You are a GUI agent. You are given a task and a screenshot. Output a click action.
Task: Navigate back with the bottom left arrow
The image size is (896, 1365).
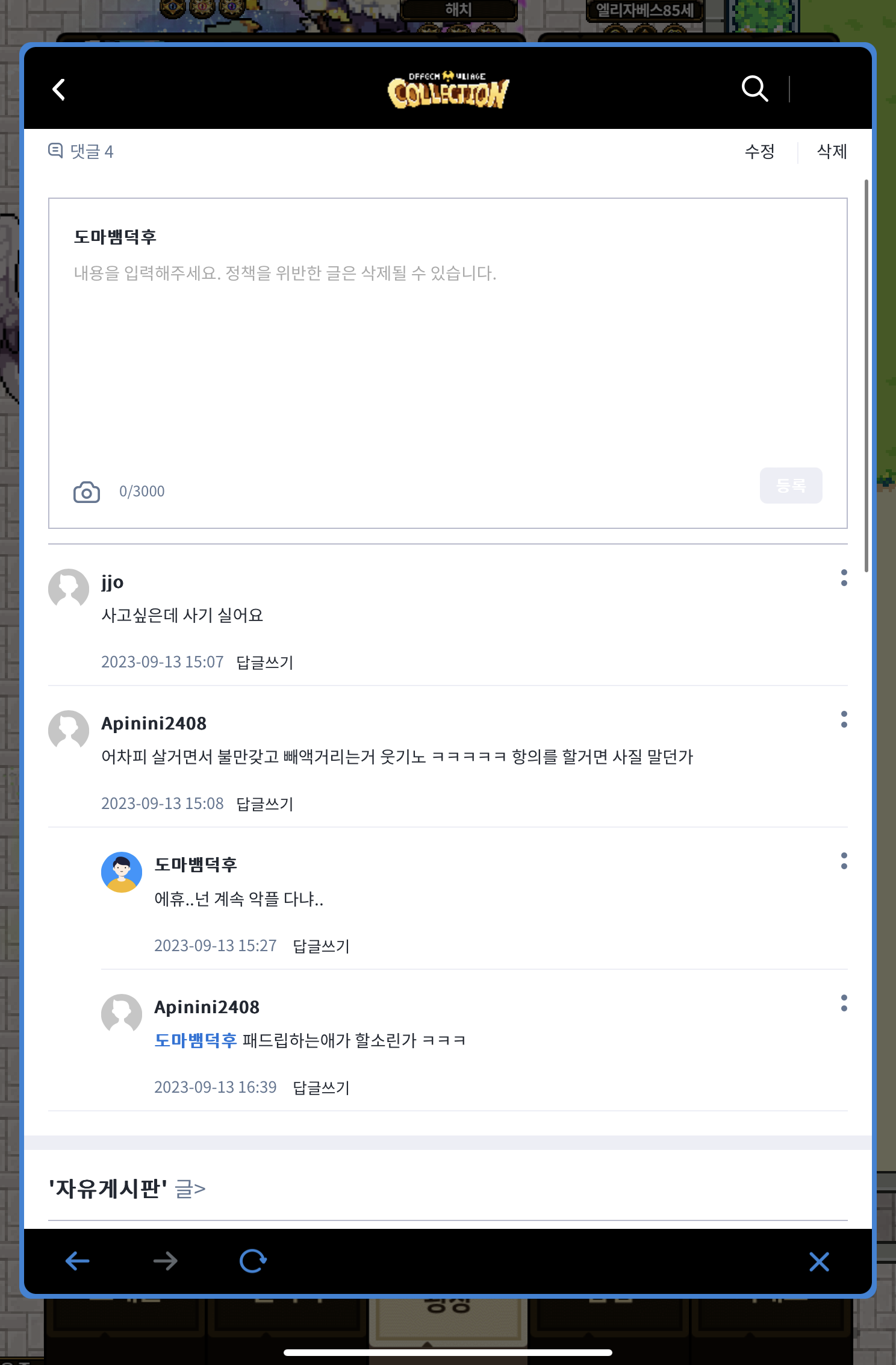click(x=78, y=1261)
